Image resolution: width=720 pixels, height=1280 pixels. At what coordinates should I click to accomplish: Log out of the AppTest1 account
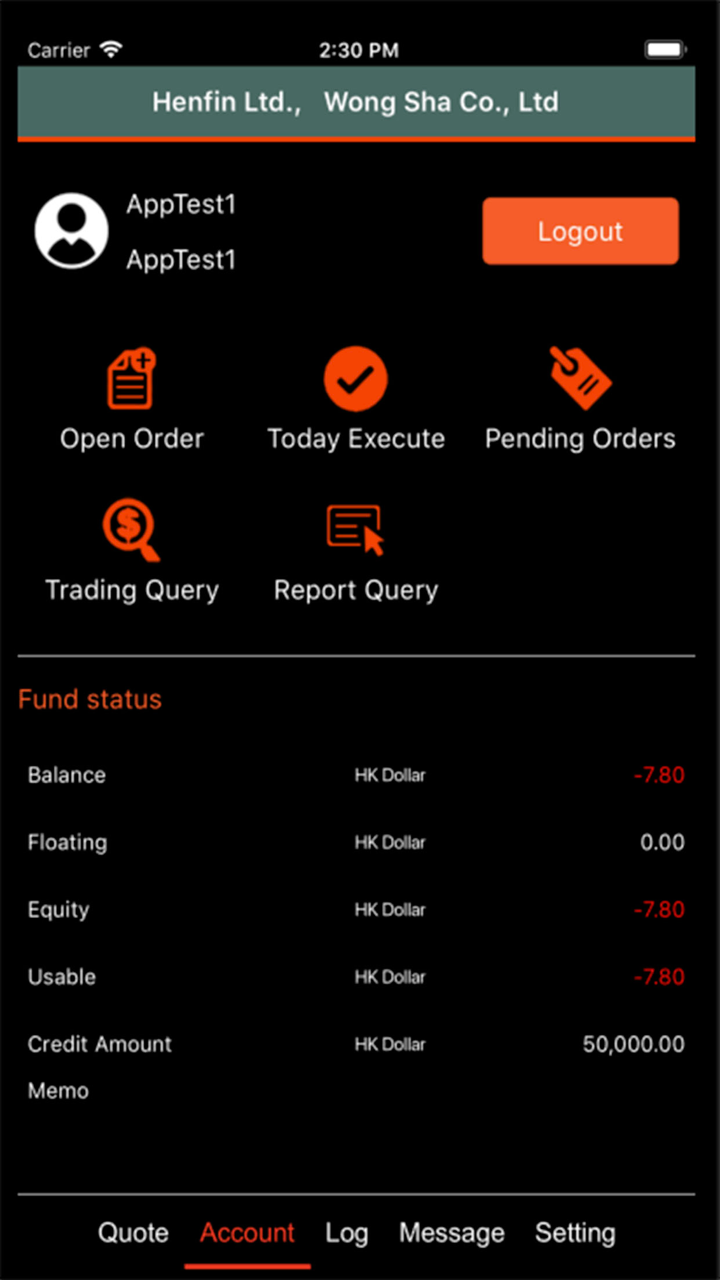coord(580,231)
